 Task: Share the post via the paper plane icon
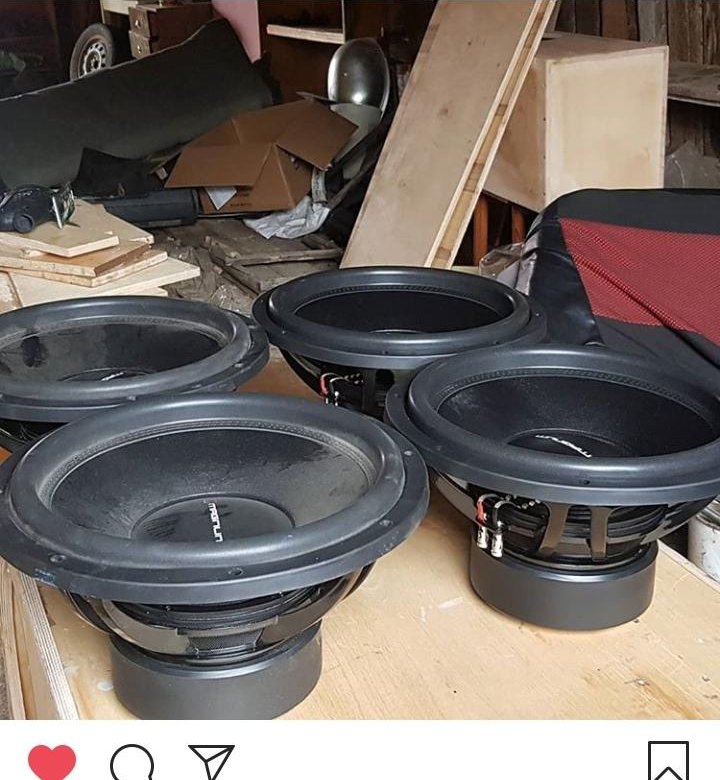pyautogui.click(x=211, y=762)
